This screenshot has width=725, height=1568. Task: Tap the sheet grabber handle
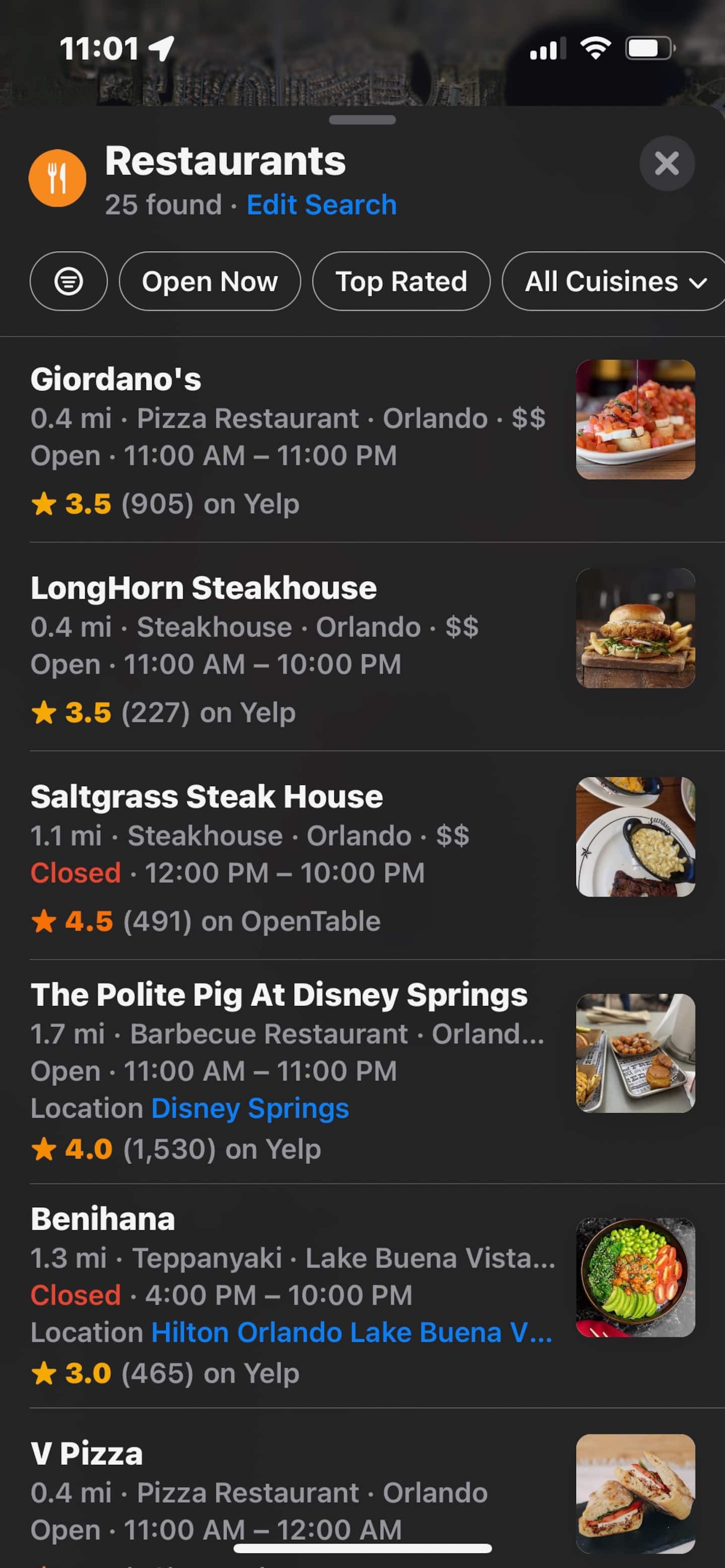362,120
